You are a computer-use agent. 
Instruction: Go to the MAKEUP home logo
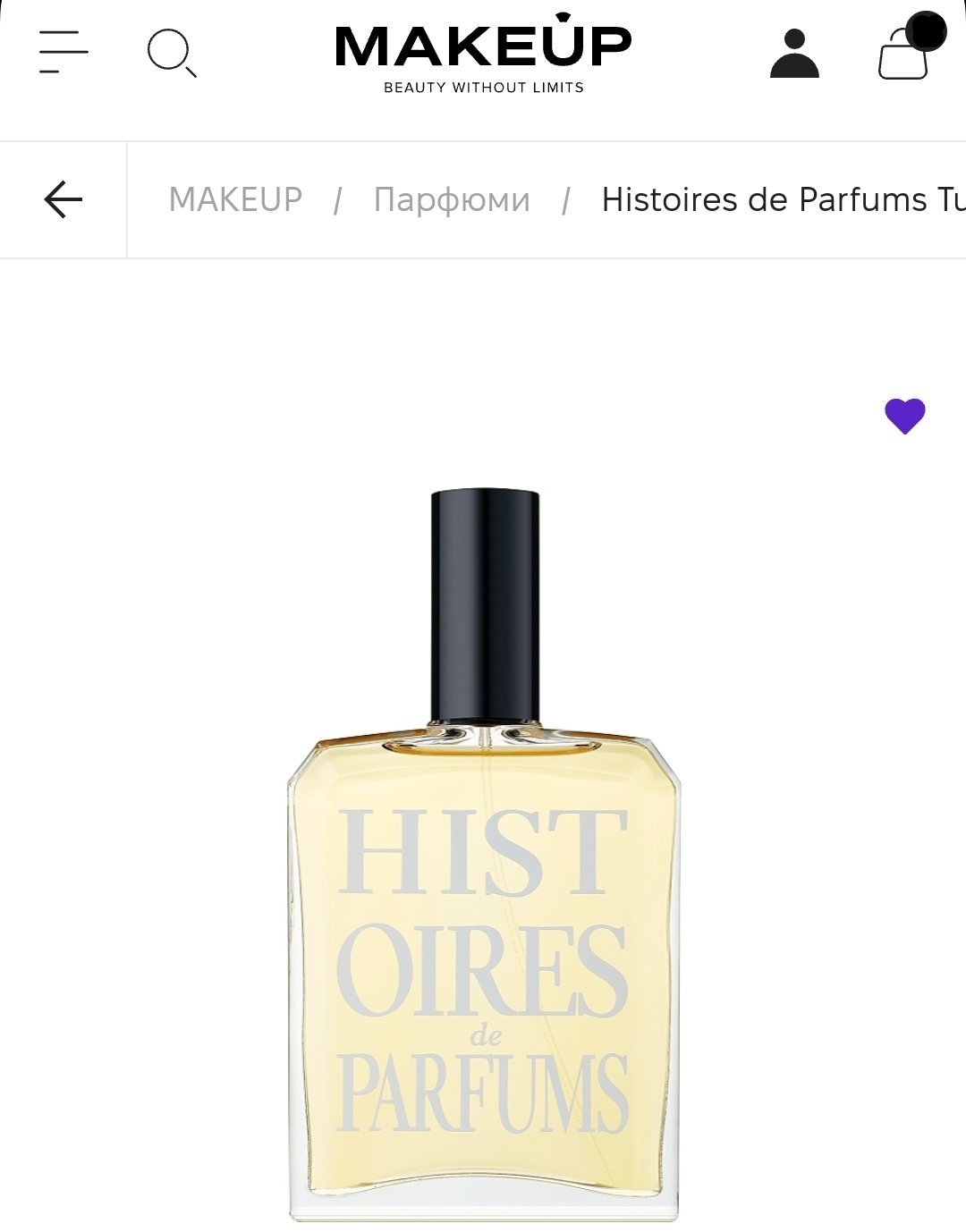pos(483,54)
